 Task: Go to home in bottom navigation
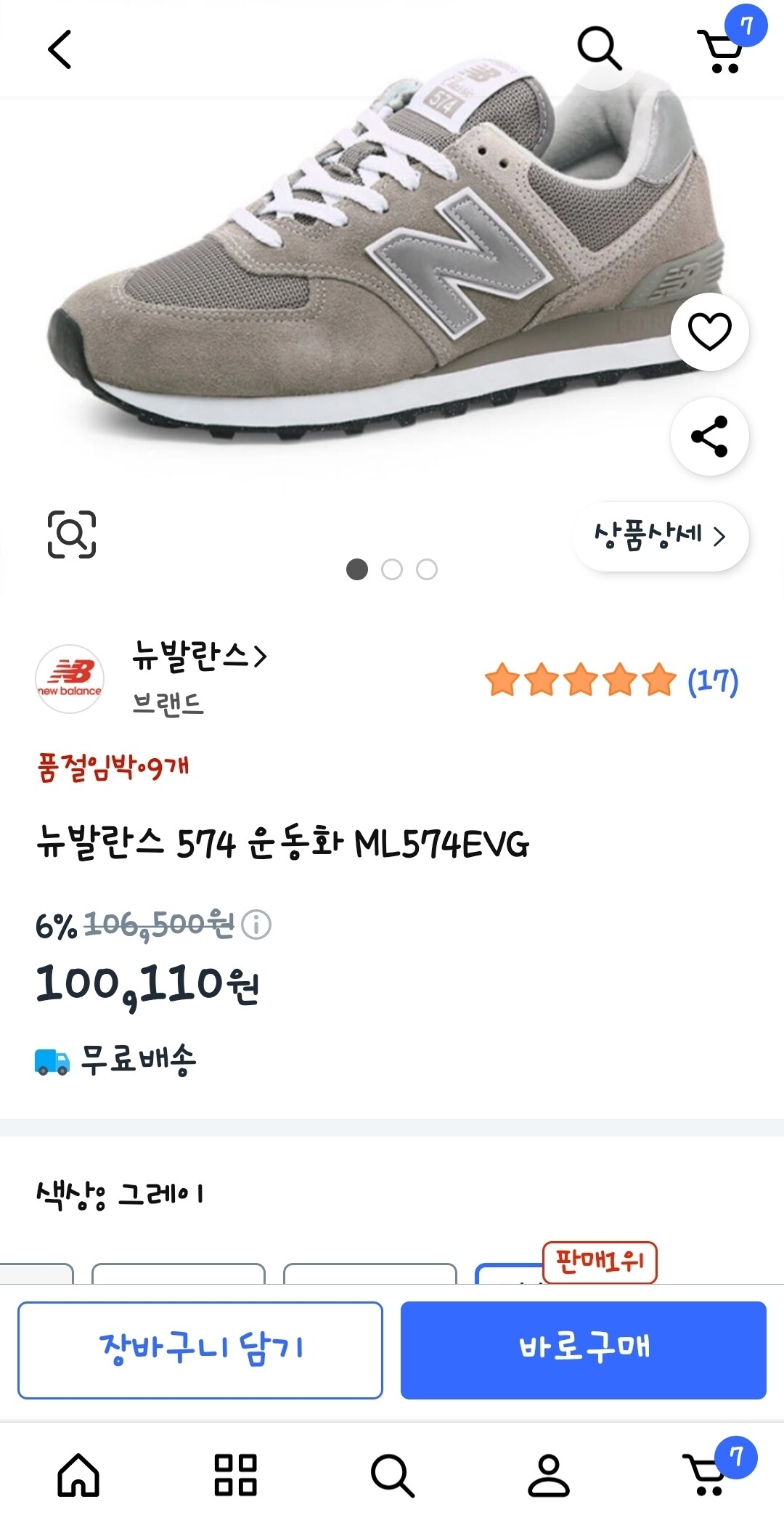tap(78, 1476)
